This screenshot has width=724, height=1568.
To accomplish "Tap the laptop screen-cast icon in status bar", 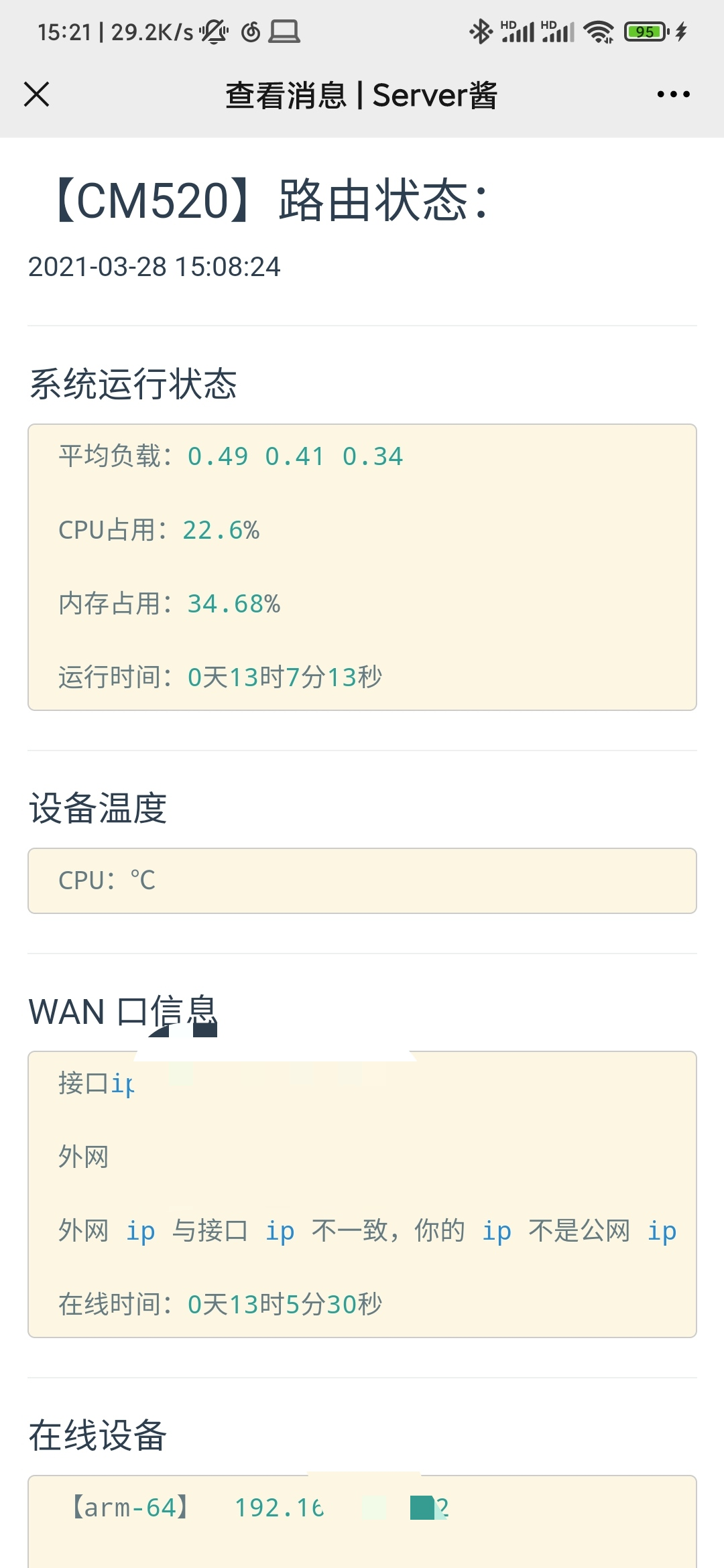I will pos(284,31).
